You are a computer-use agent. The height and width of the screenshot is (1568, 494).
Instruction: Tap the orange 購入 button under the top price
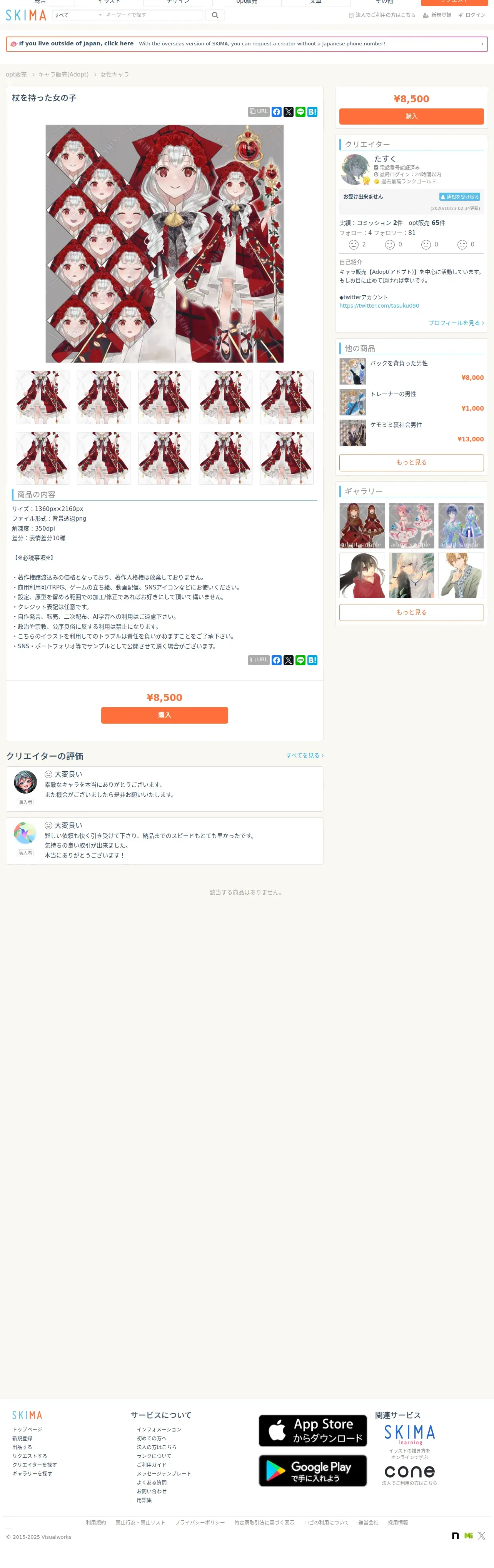point(411,116)
